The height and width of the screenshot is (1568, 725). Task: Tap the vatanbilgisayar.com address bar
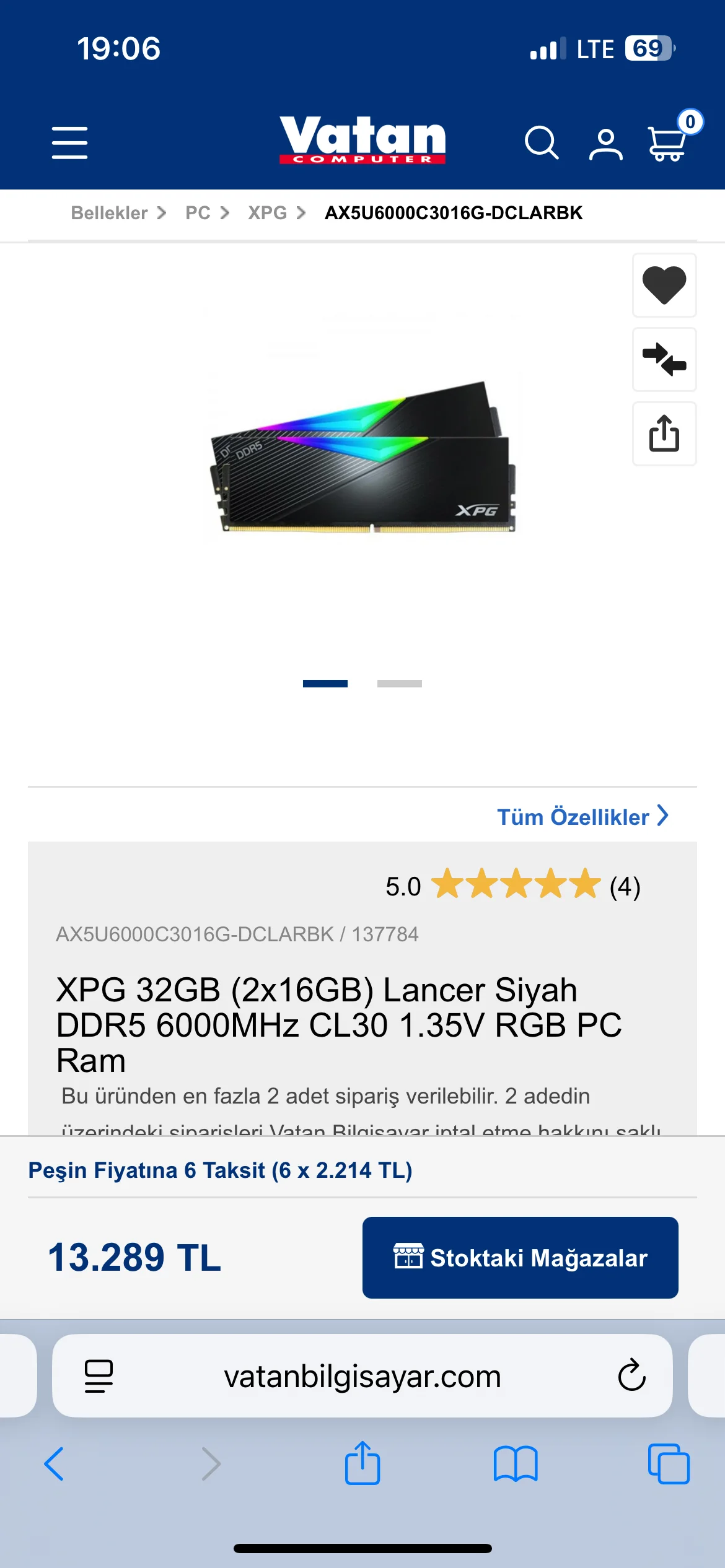click(362, 1377)
